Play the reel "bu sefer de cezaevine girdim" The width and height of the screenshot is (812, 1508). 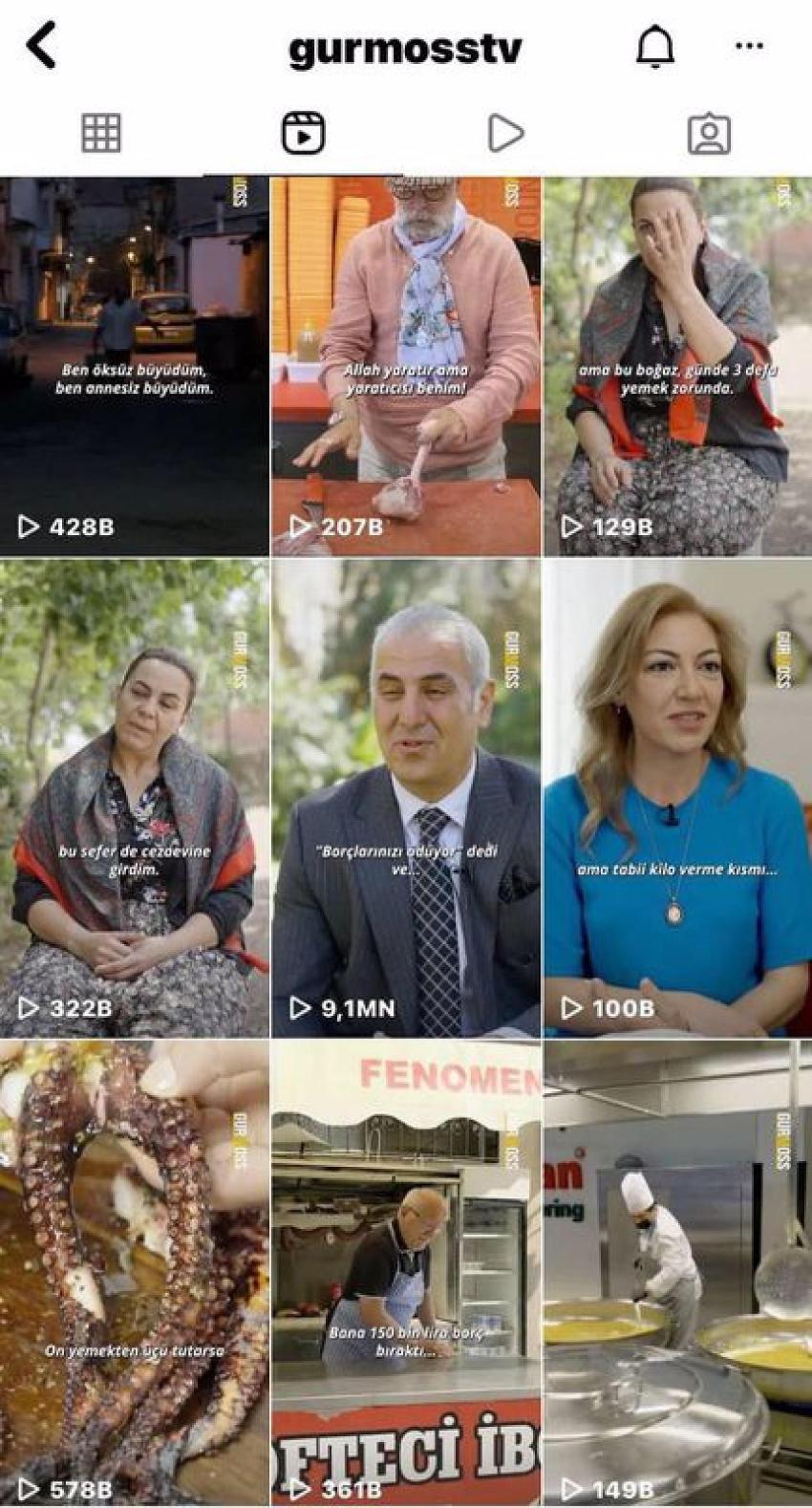tap(135, 799)
